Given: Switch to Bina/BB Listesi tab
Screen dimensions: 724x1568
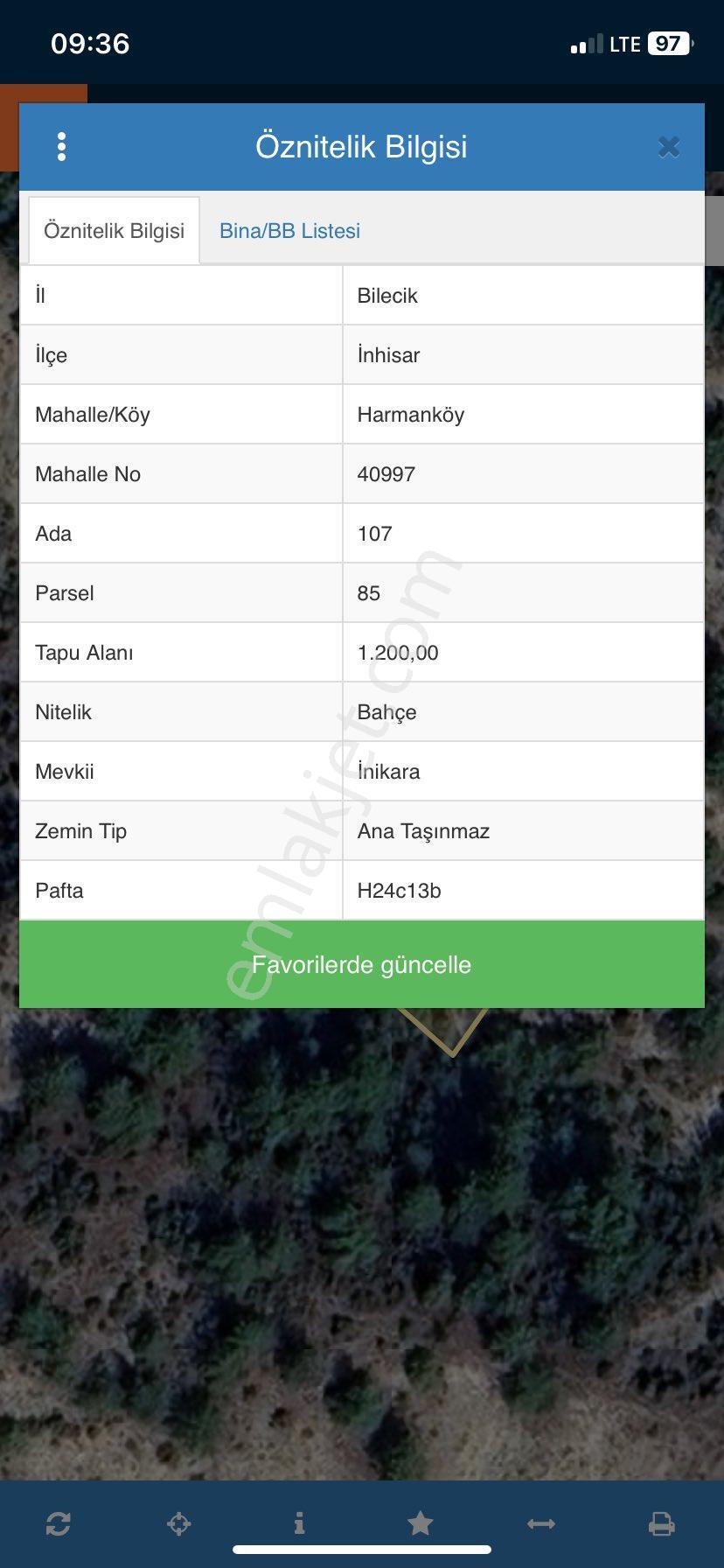Looking at the screenshot, I should (x=289, y=231).
